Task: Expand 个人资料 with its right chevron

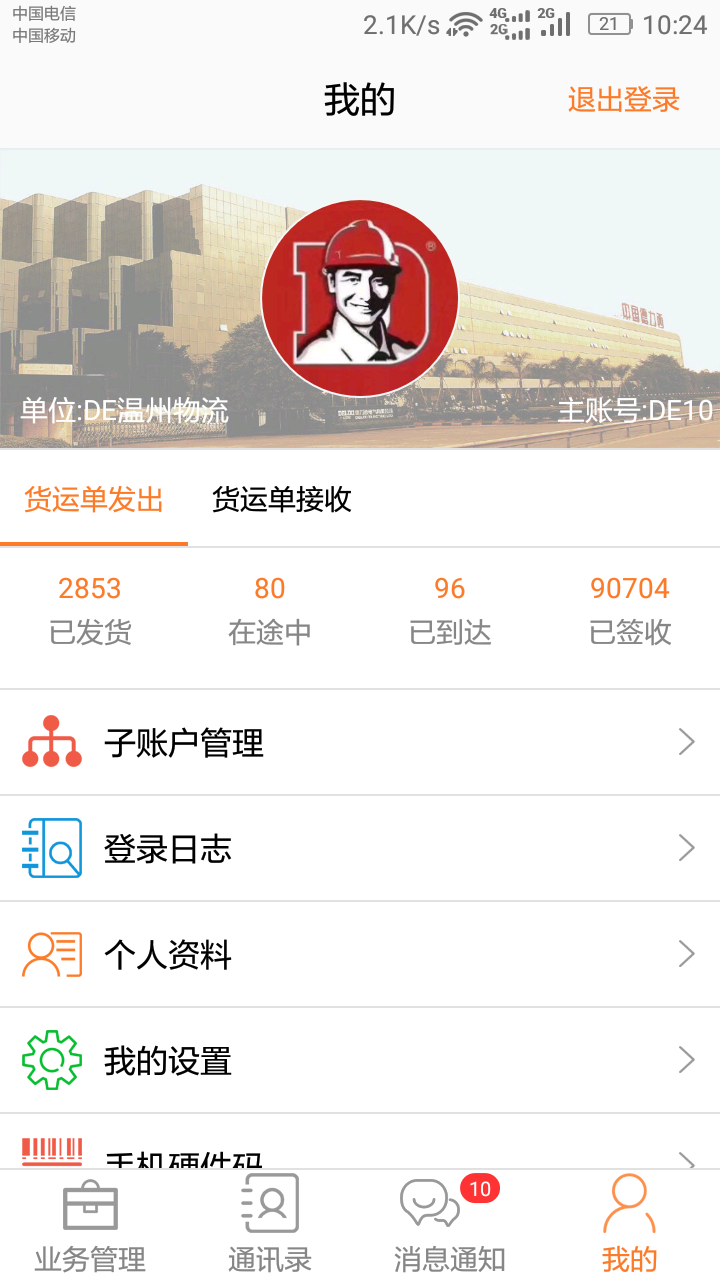Action: 686,954
